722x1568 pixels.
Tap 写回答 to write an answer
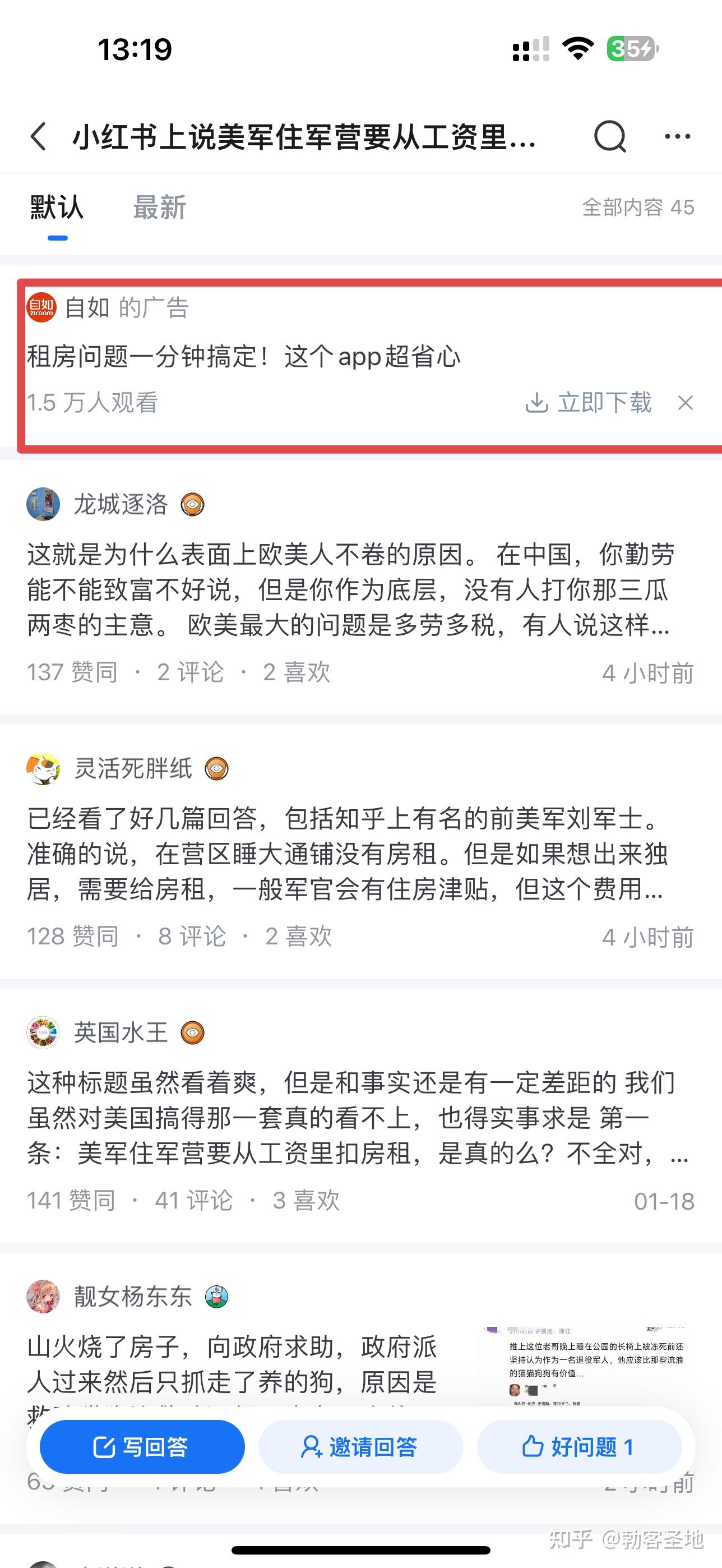(142, 1447)
